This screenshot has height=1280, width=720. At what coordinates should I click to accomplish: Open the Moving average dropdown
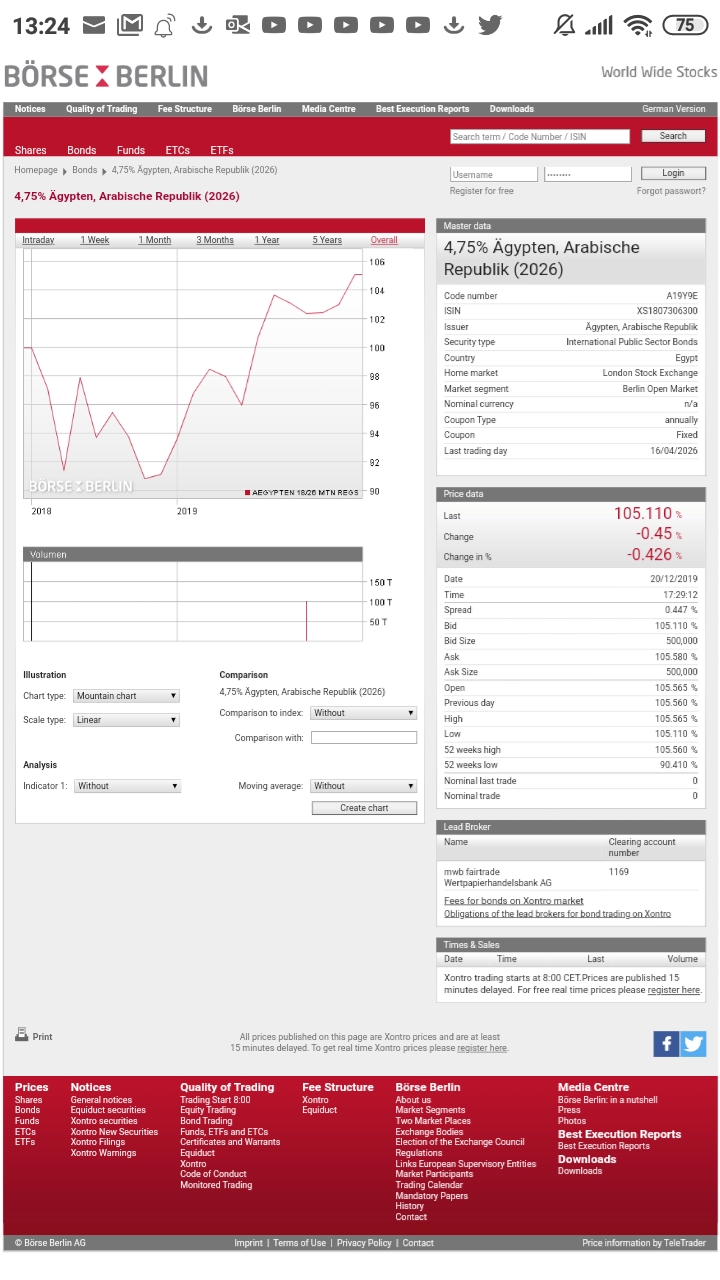pyautogui.click(x=364, y=786)
